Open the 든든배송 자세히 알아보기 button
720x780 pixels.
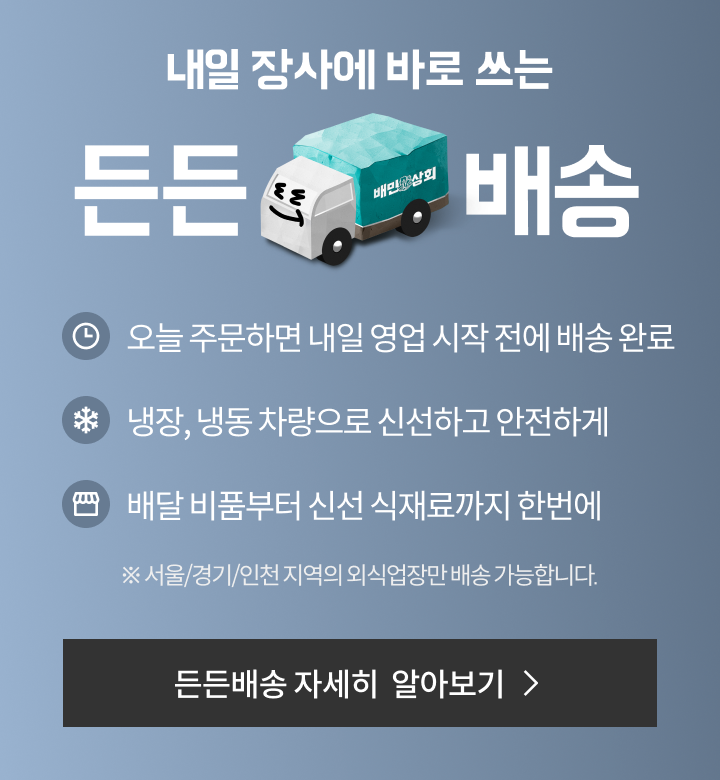tap(359, 683)
